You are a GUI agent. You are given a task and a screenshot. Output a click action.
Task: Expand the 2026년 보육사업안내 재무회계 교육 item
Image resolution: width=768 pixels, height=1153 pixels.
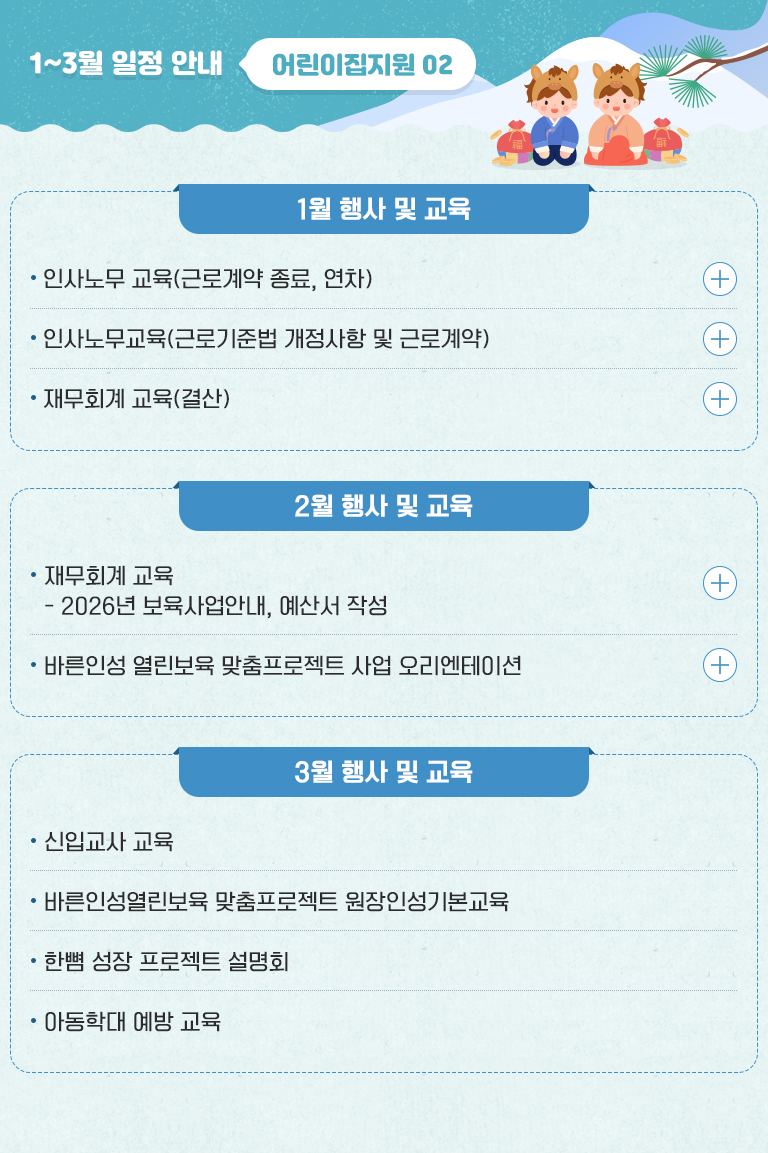[x=720, y=582]
